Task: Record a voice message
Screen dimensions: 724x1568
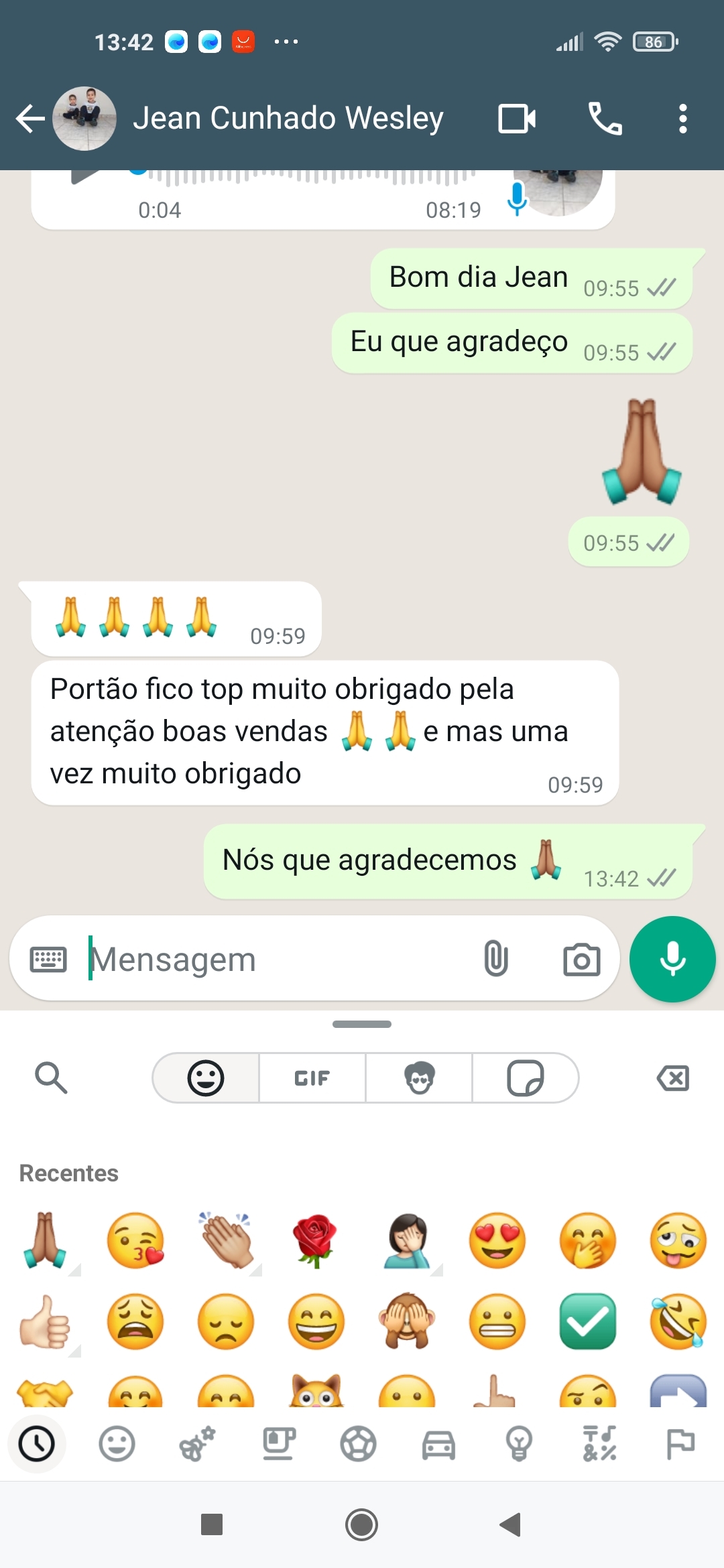Action: point(672,959)
